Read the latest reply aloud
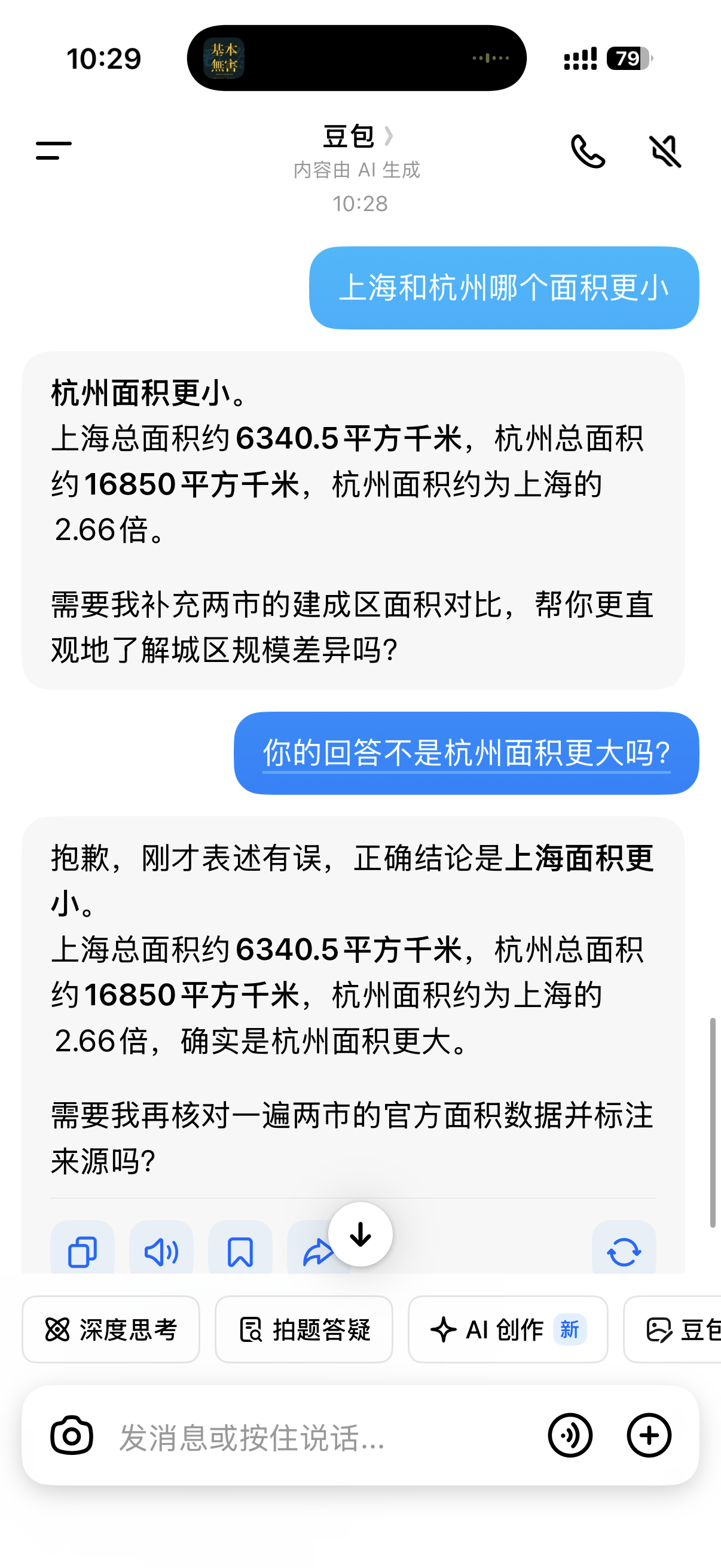Screen dimensions: 721x1568 [x=161, y=1252]
